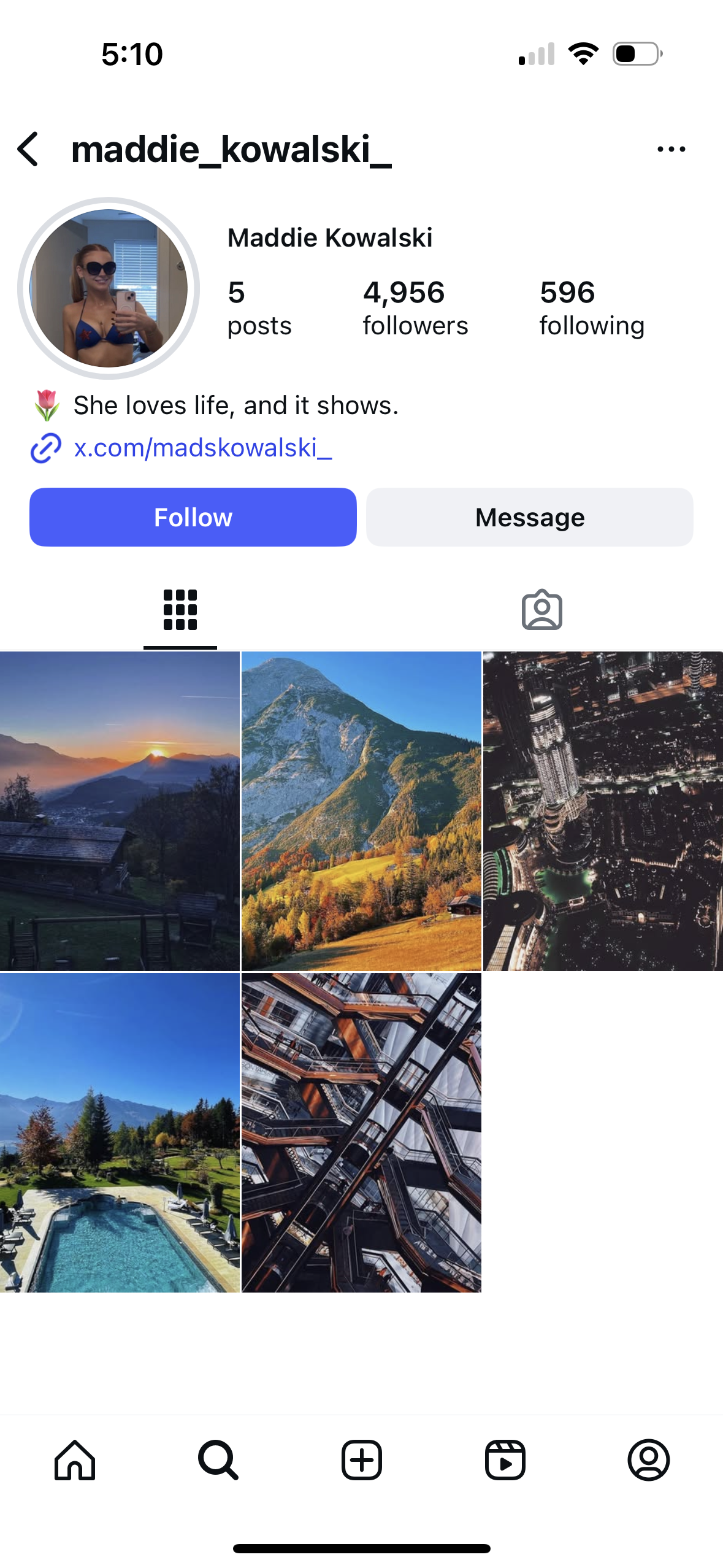Open the night city aerial post
The height and width of the screenshot is (1568, 723).
[x=603, y=811]
